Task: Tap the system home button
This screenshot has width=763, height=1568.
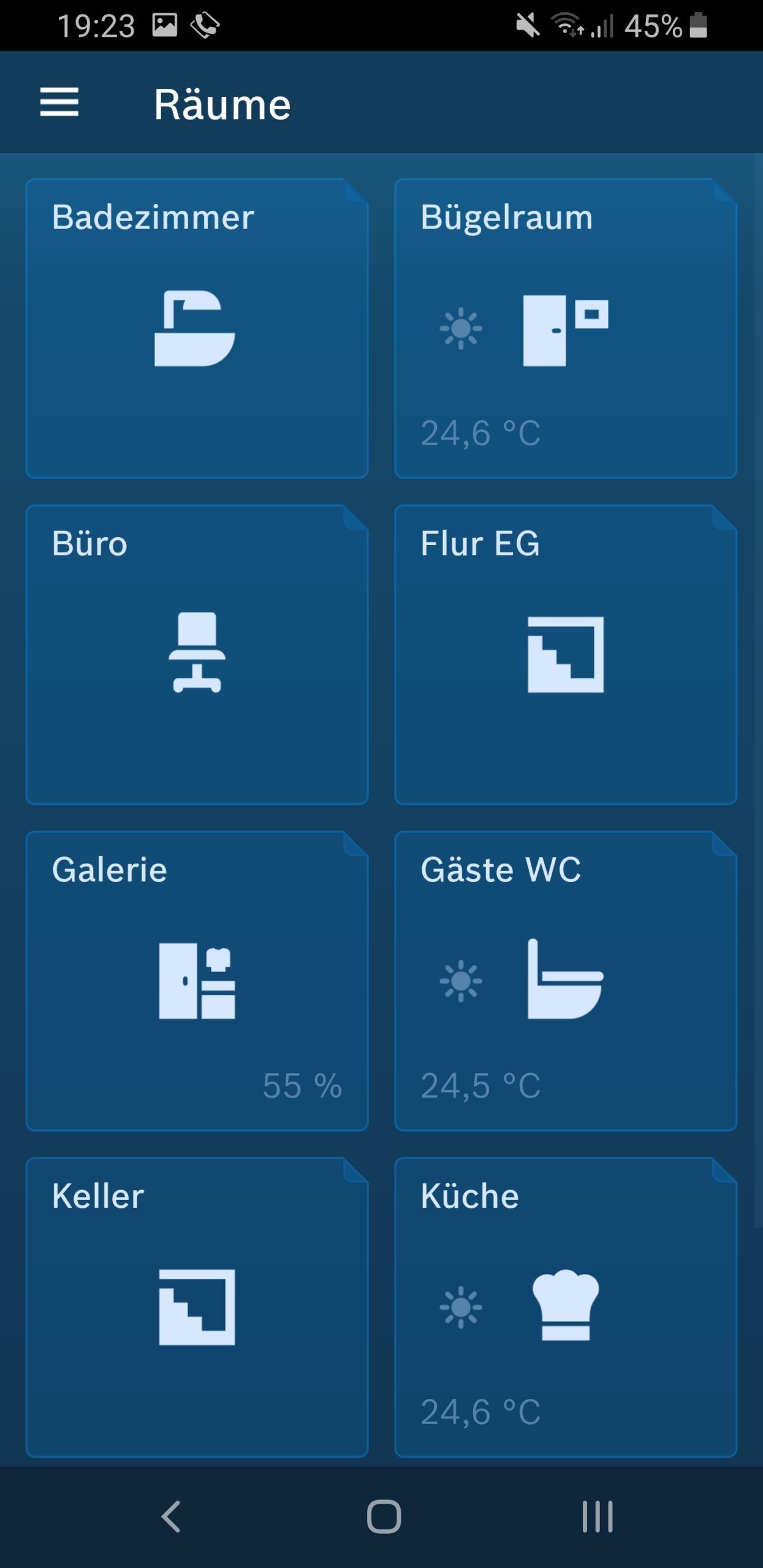Action: [384, 1517]
